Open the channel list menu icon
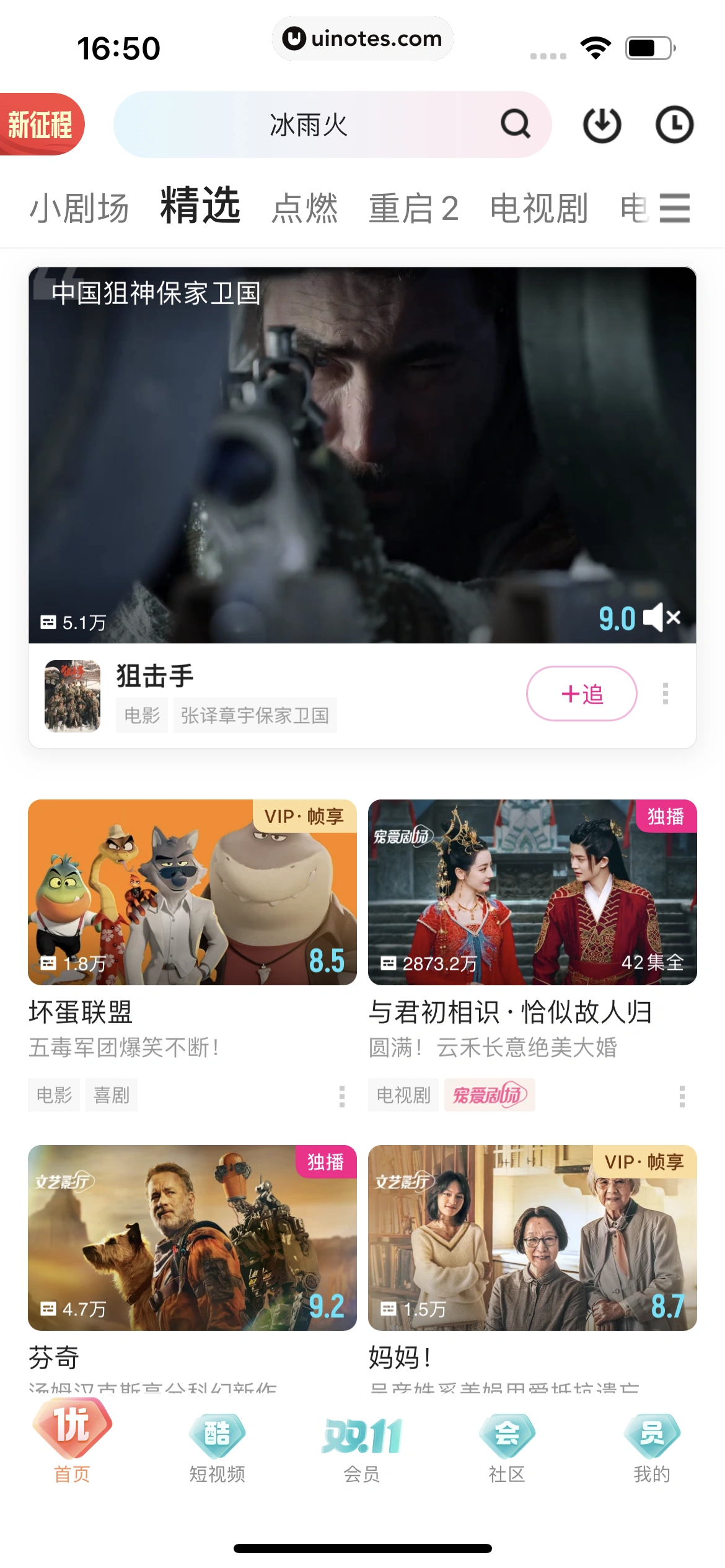Image resolution: width=725 pixels, height=1568 pixels. 675,208
